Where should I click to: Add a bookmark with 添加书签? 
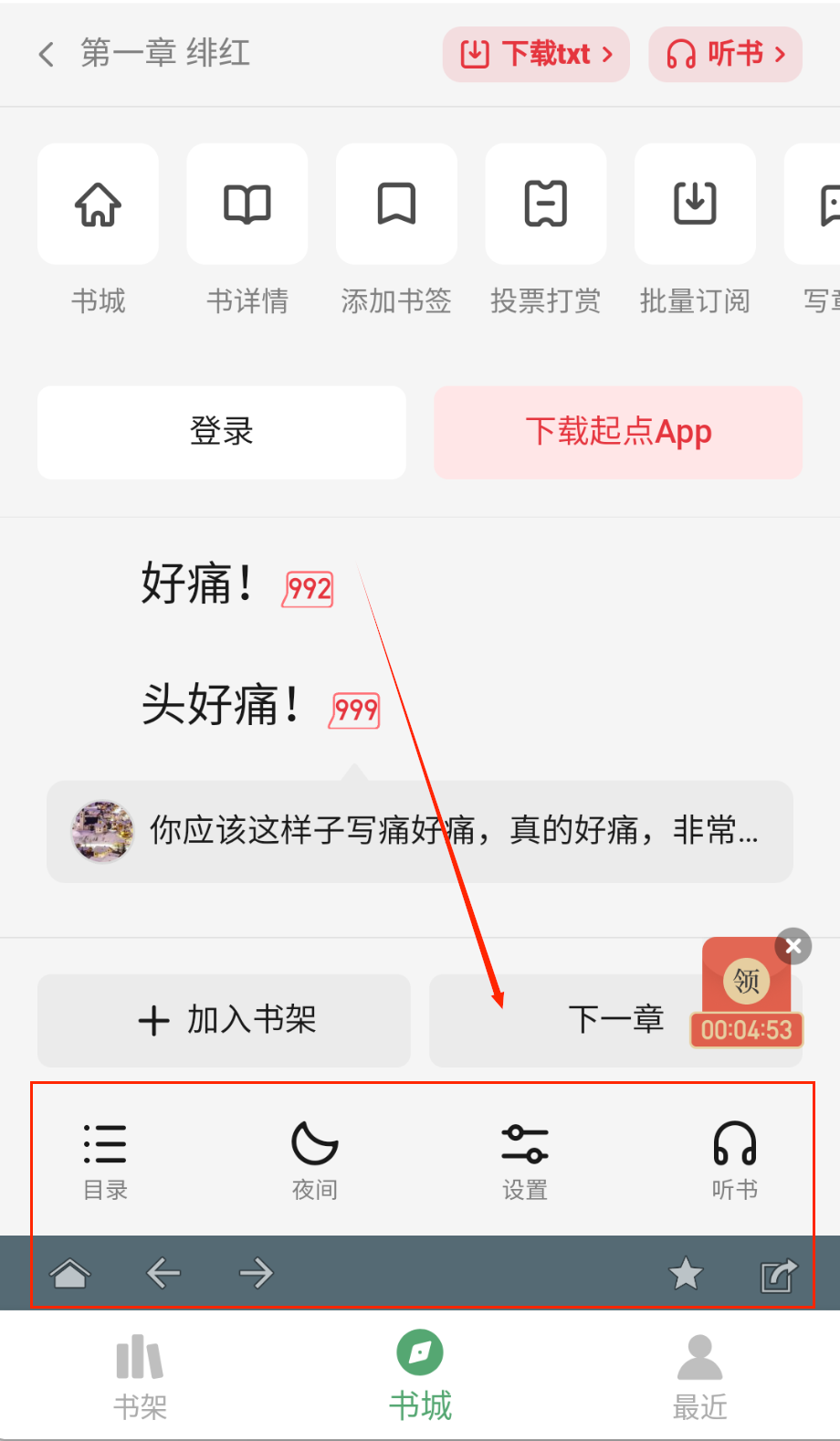click(x=396, y=205)
